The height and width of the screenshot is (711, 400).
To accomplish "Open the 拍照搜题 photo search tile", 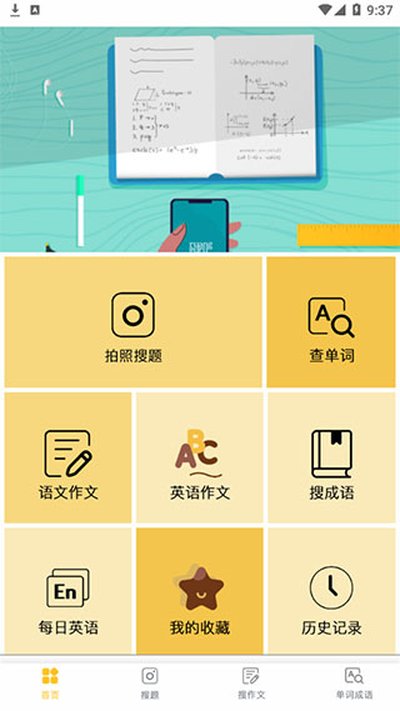I will (x=133, y=322).
